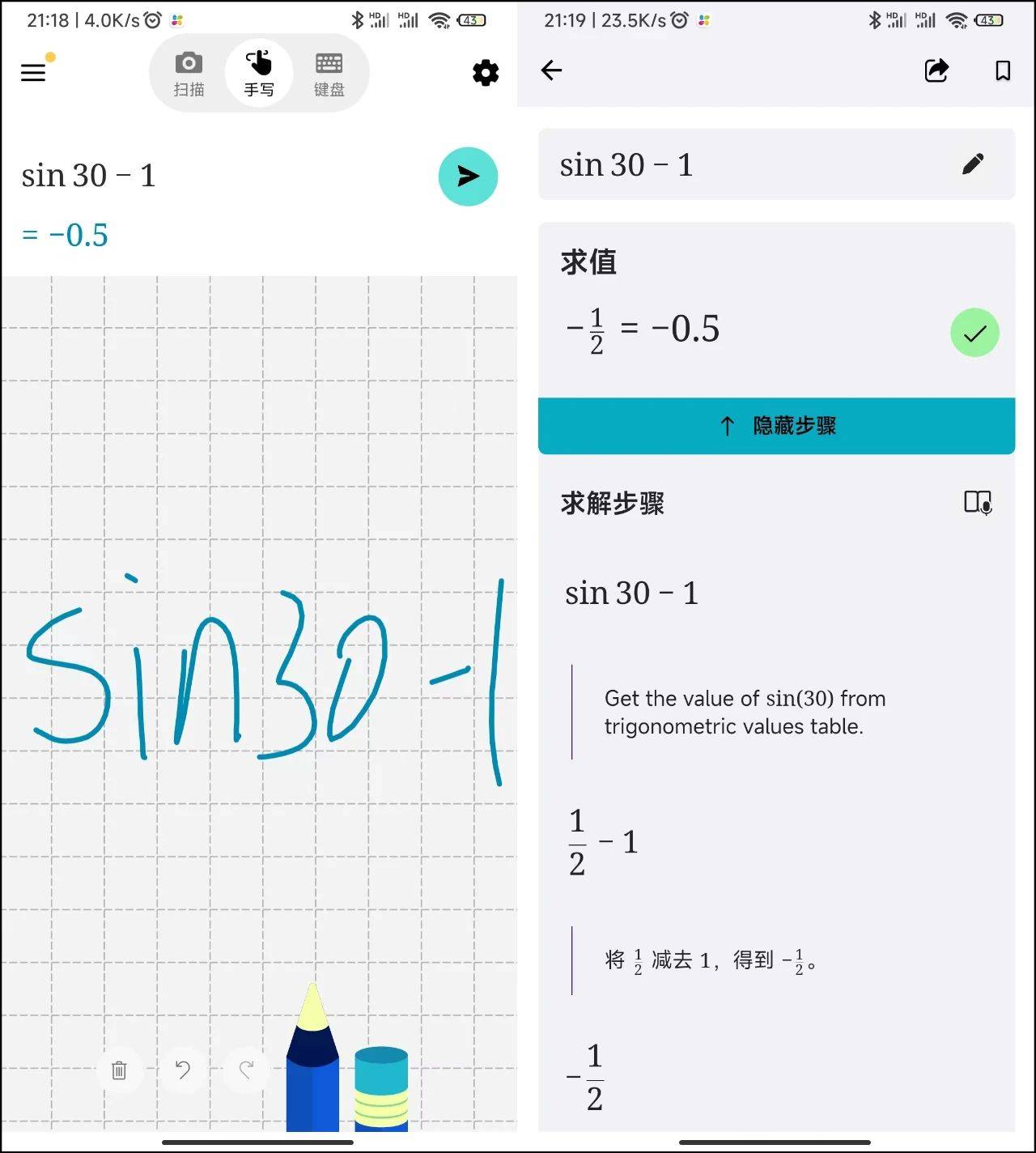Select the 手写 handwriting mode
The height and width of the screenshot is (1153, 1036).
point(259,74)
